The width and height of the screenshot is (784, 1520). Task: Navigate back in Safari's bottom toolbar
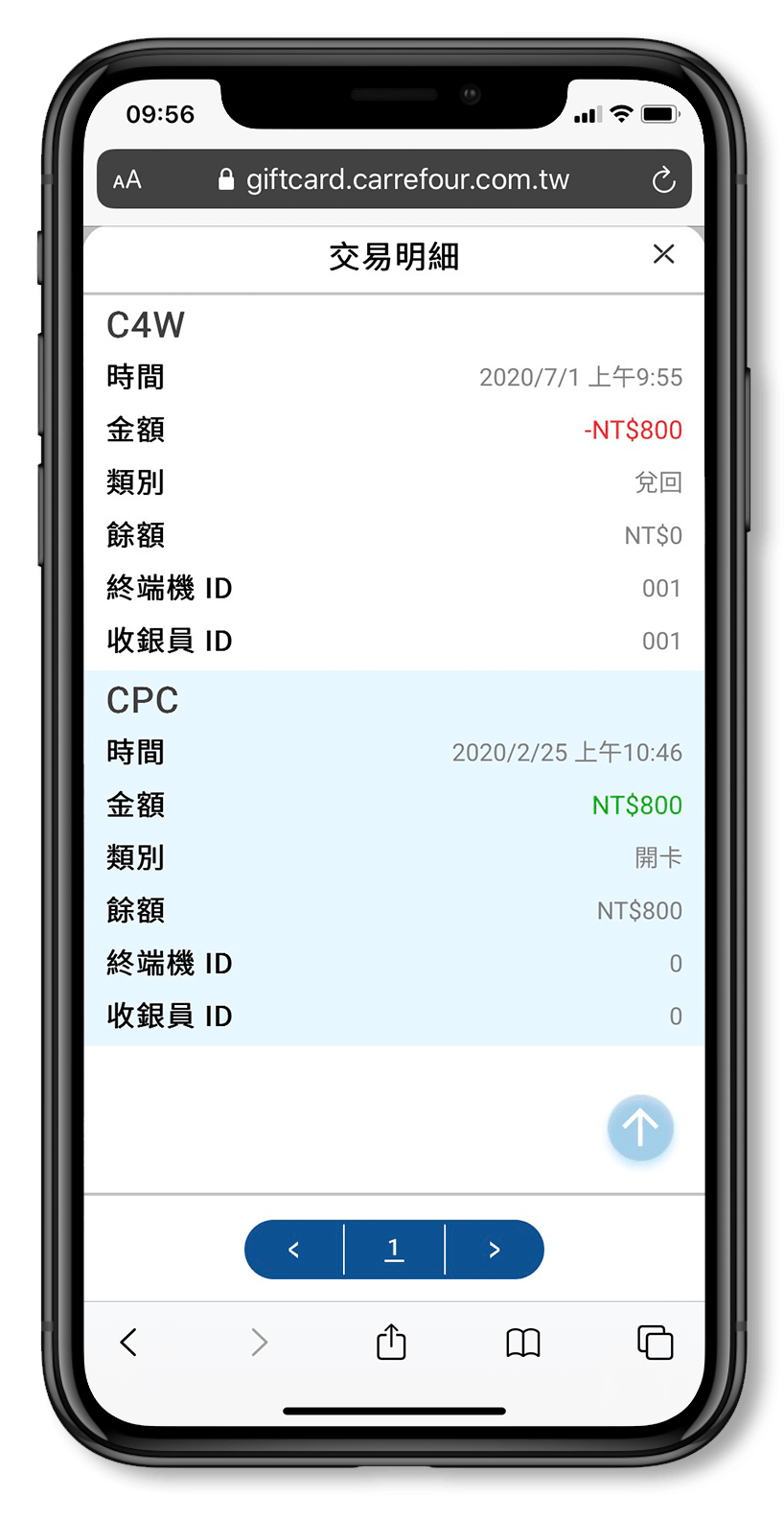[x=129, y=1342]
